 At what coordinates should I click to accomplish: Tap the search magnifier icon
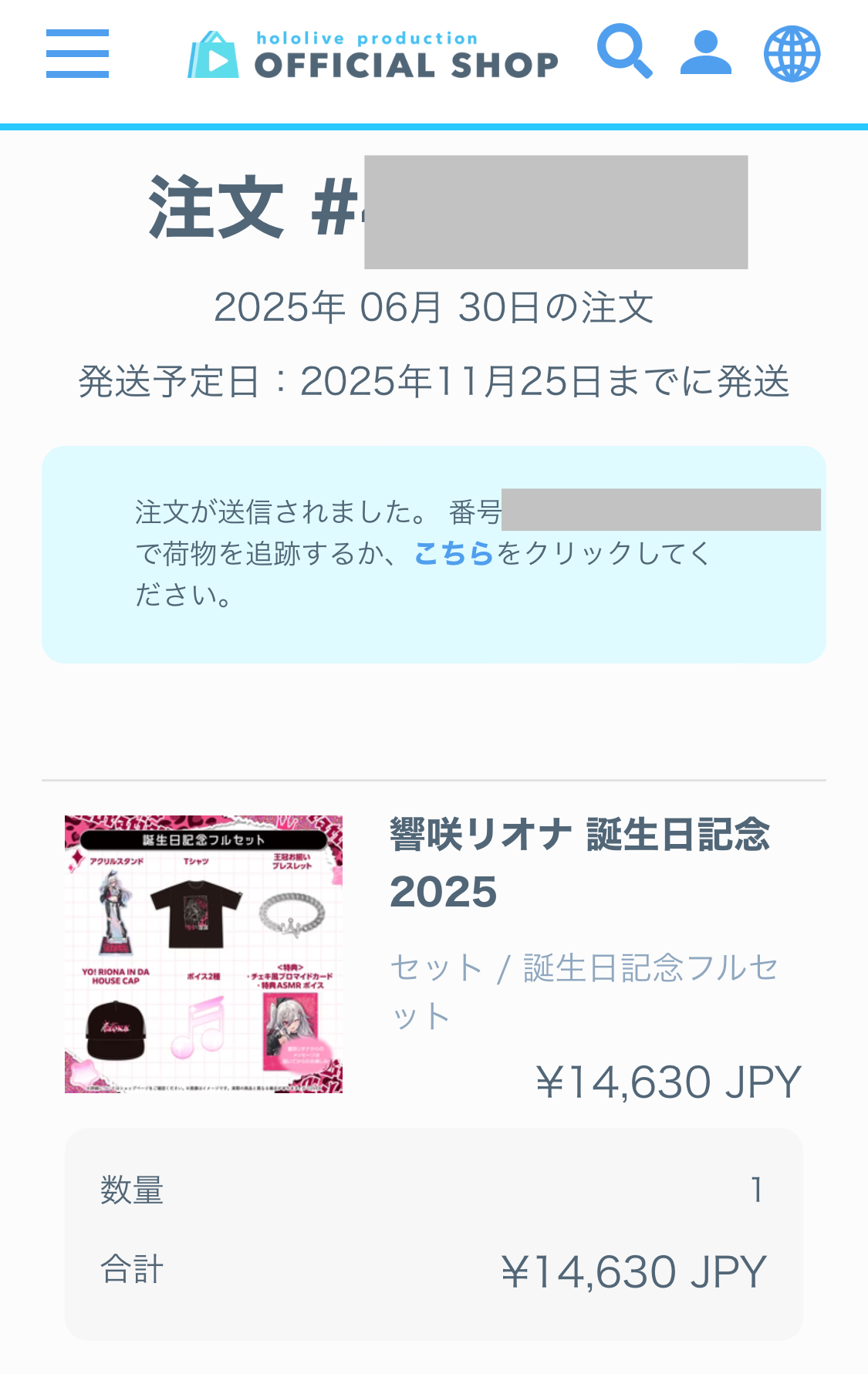[624, 52]
